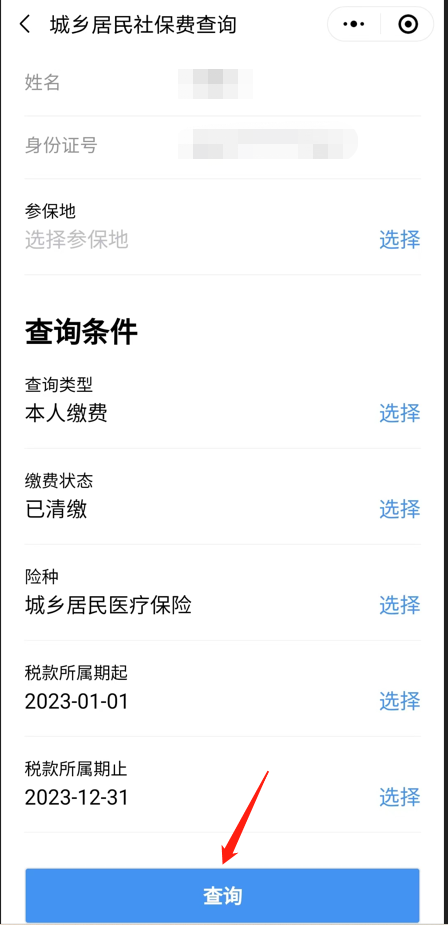Viewport: 448px width, 925px height.
Task: Select the 税款所属期止 end date
Action: pos(400,797)
